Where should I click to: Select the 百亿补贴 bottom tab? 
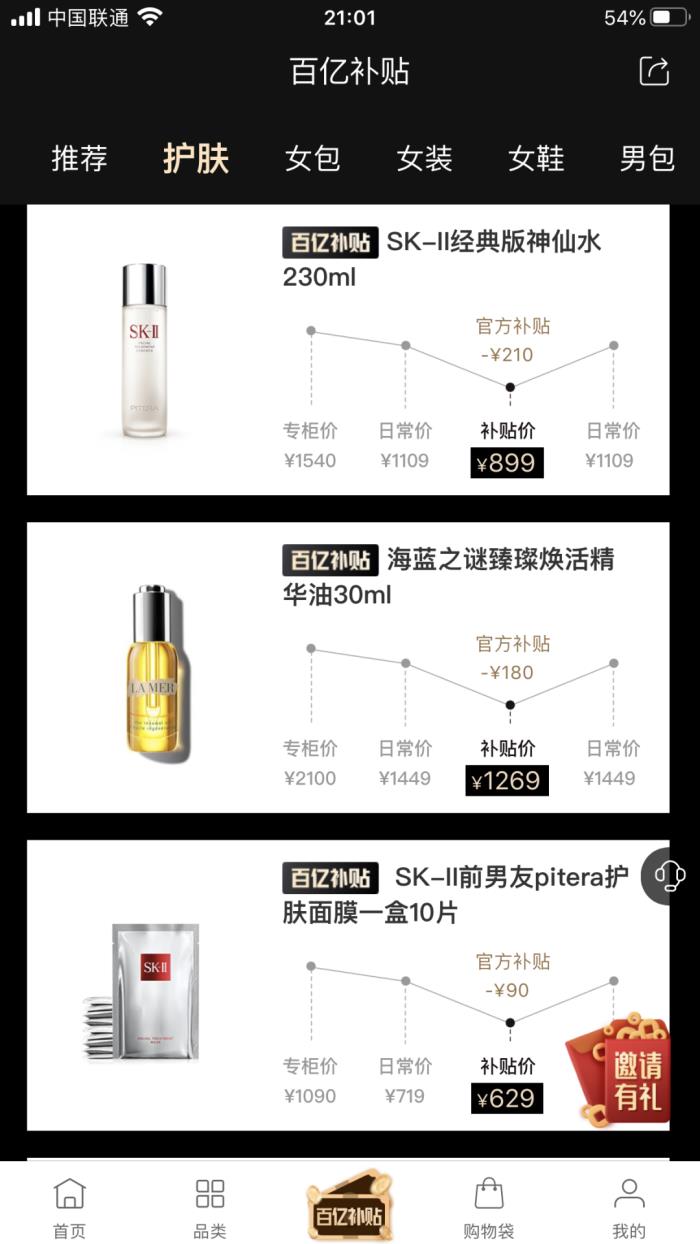coord(349,1207)
